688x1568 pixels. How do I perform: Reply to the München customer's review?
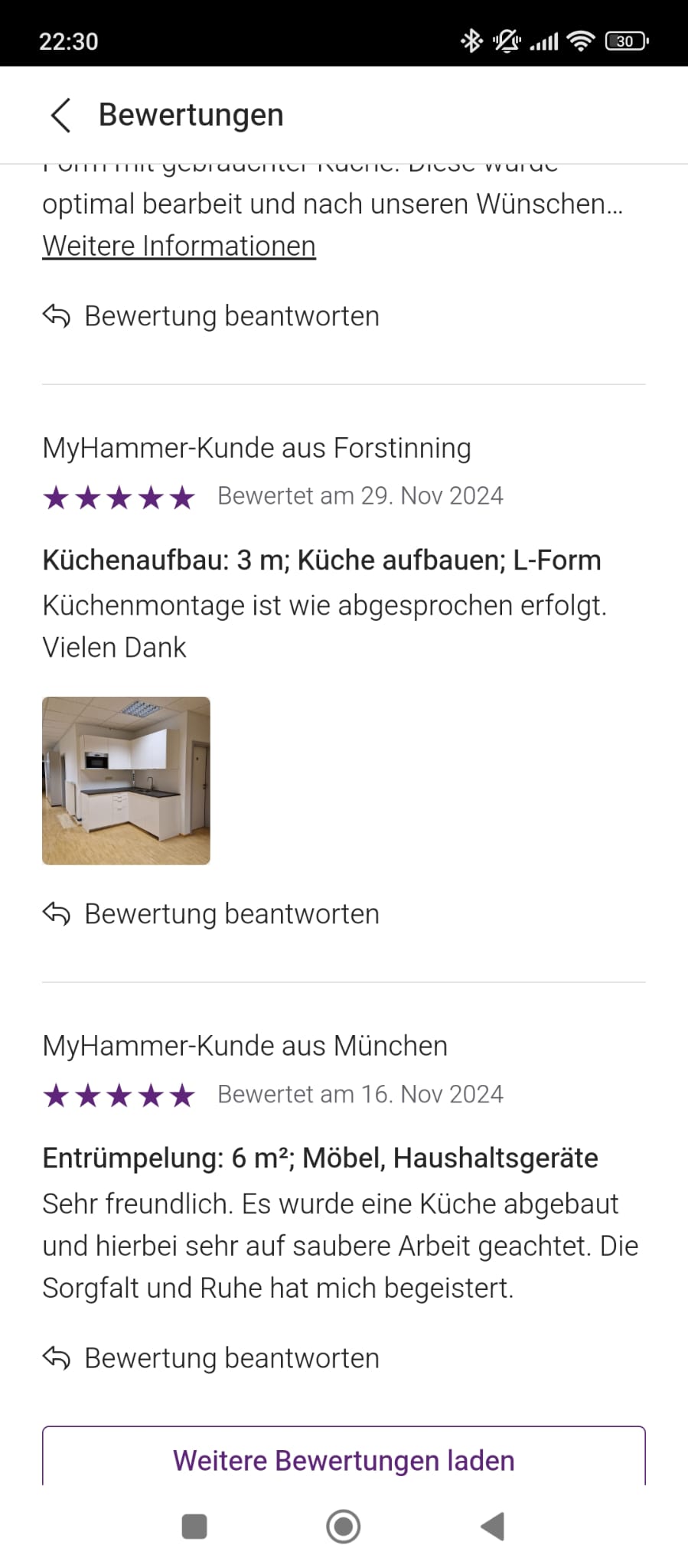(x=211, y=1358)
